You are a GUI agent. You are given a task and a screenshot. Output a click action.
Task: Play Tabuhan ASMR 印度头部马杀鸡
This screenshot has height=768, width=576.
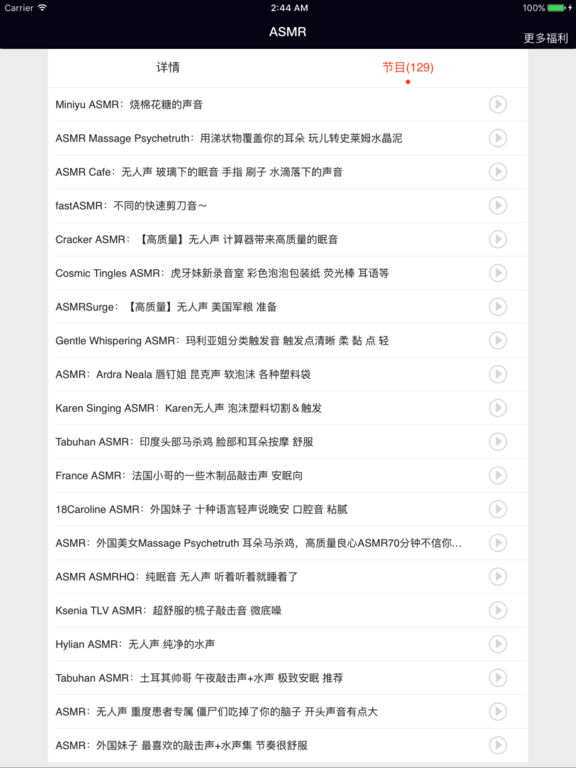(498, 442)
